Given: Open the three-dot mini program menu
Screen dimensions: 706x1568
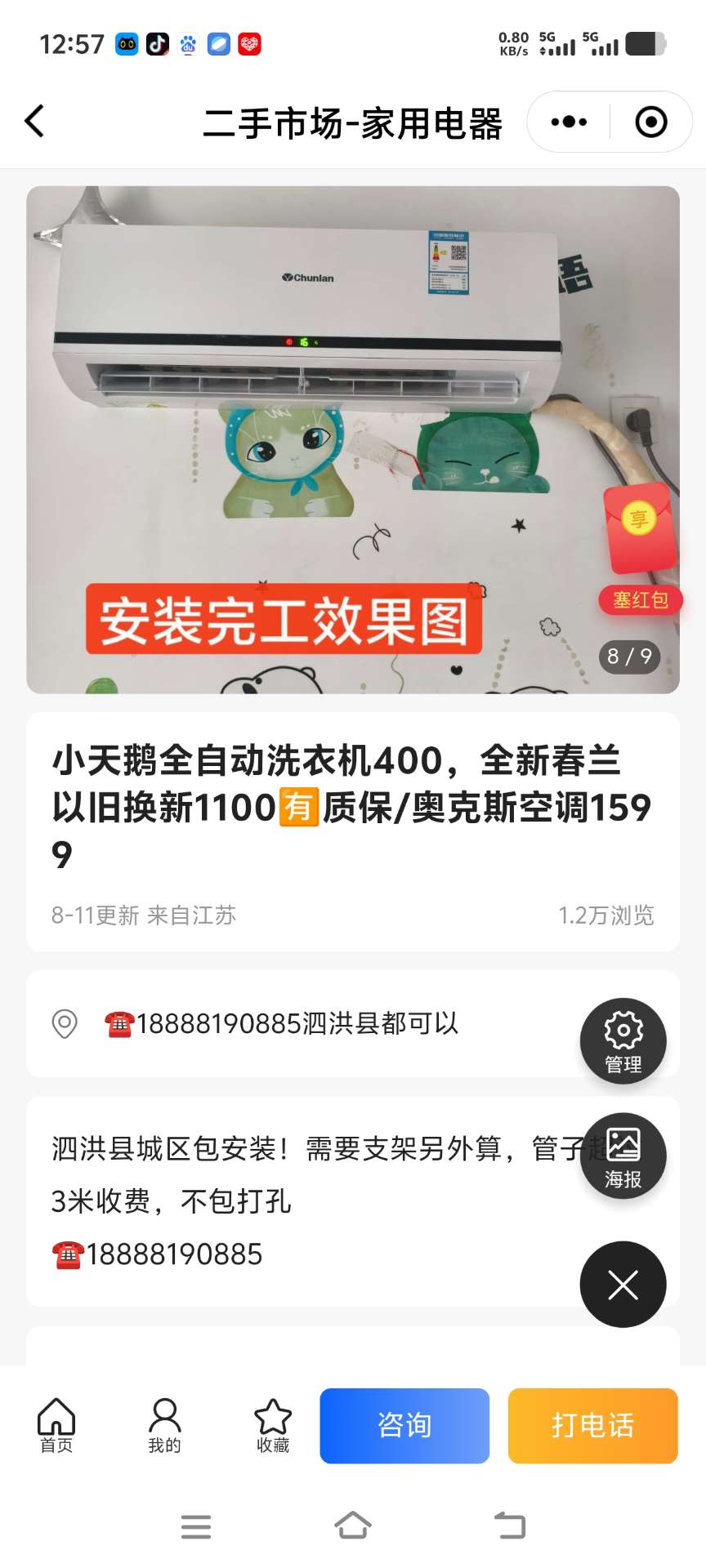Looking at the screenshot, I should tap(569, 122).
